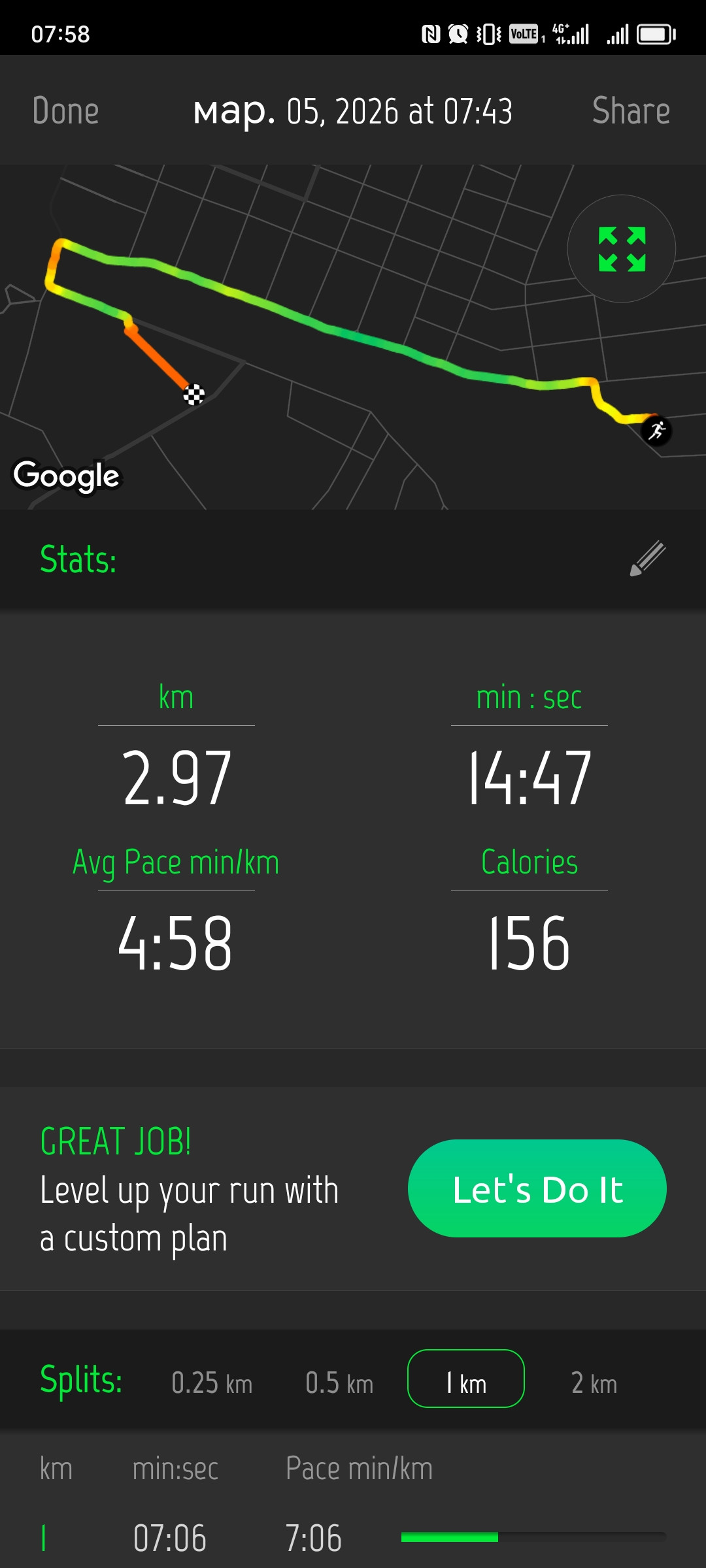Expand the route map to fullscreen
The height and width of the screenshot is (1568, 706).
622,249
